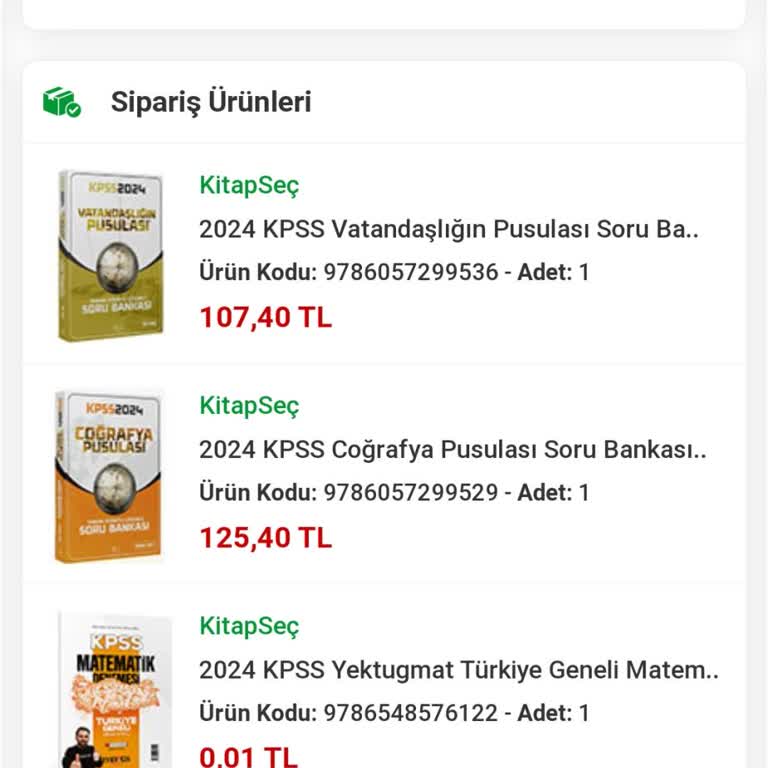View KPSS Matematik Denemesi cover image
Image resolution: width=768 pixels, height=768 pixels.
pos(110,692)
